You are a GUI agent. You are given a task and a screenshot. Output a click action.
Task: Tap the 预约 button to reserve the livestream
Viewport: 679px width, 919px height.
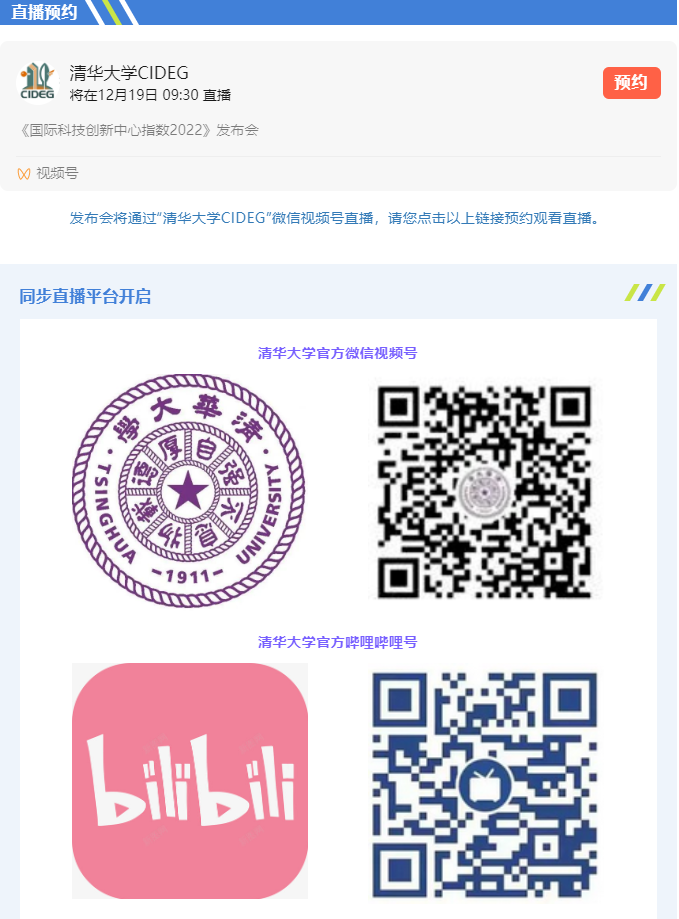631,83
